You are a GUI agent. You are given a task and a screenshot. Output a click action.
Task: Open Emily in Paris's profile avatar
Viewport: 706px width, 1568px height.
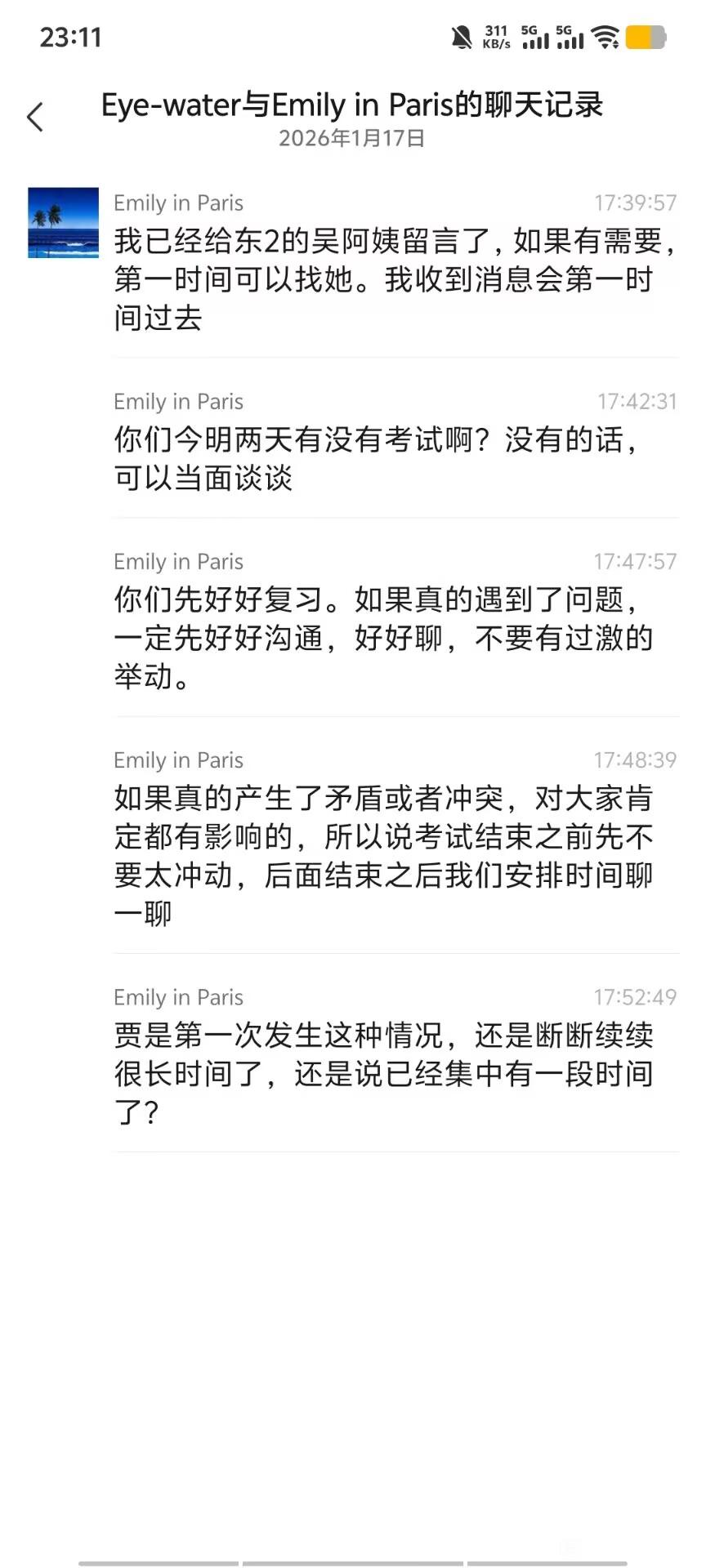pos(63,223)
